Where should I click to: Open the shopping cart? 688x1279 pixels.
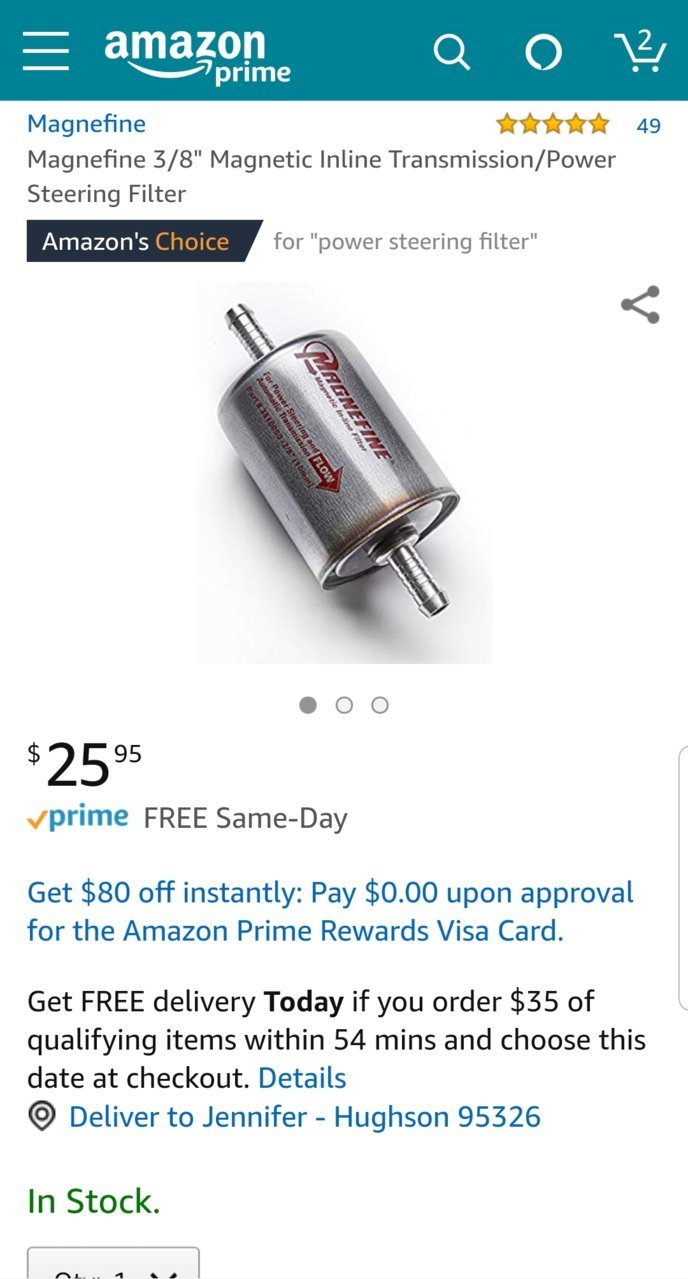tap(639, 50)
